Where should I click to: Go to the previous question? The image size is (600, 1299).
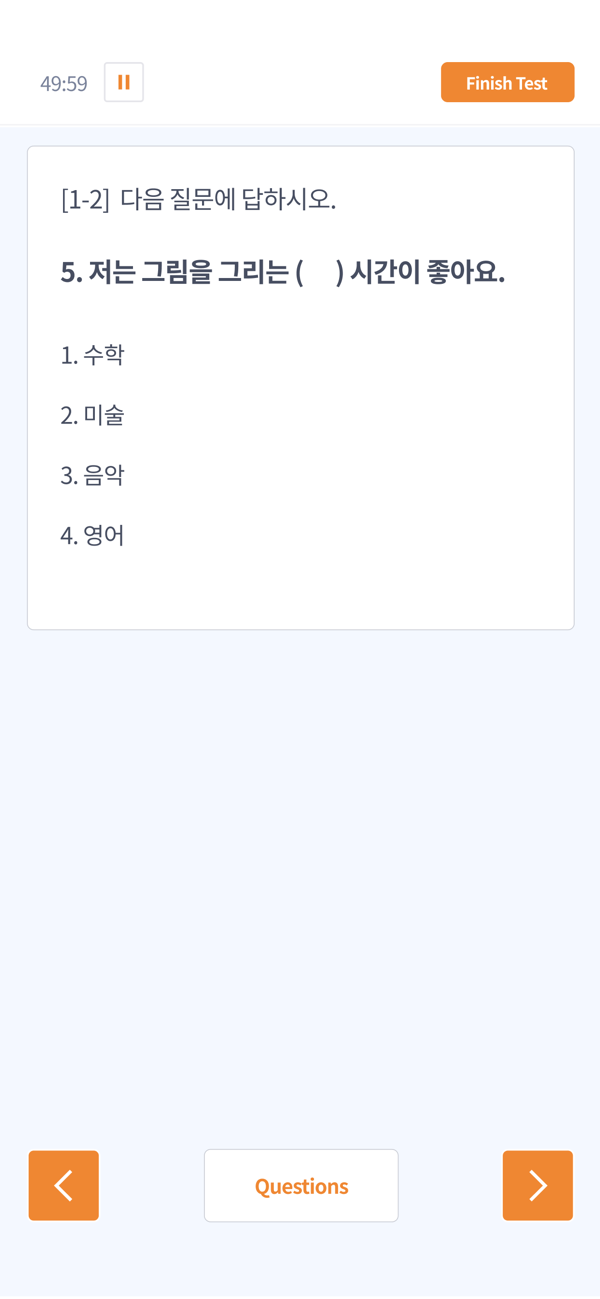[x=64, y=1186]
